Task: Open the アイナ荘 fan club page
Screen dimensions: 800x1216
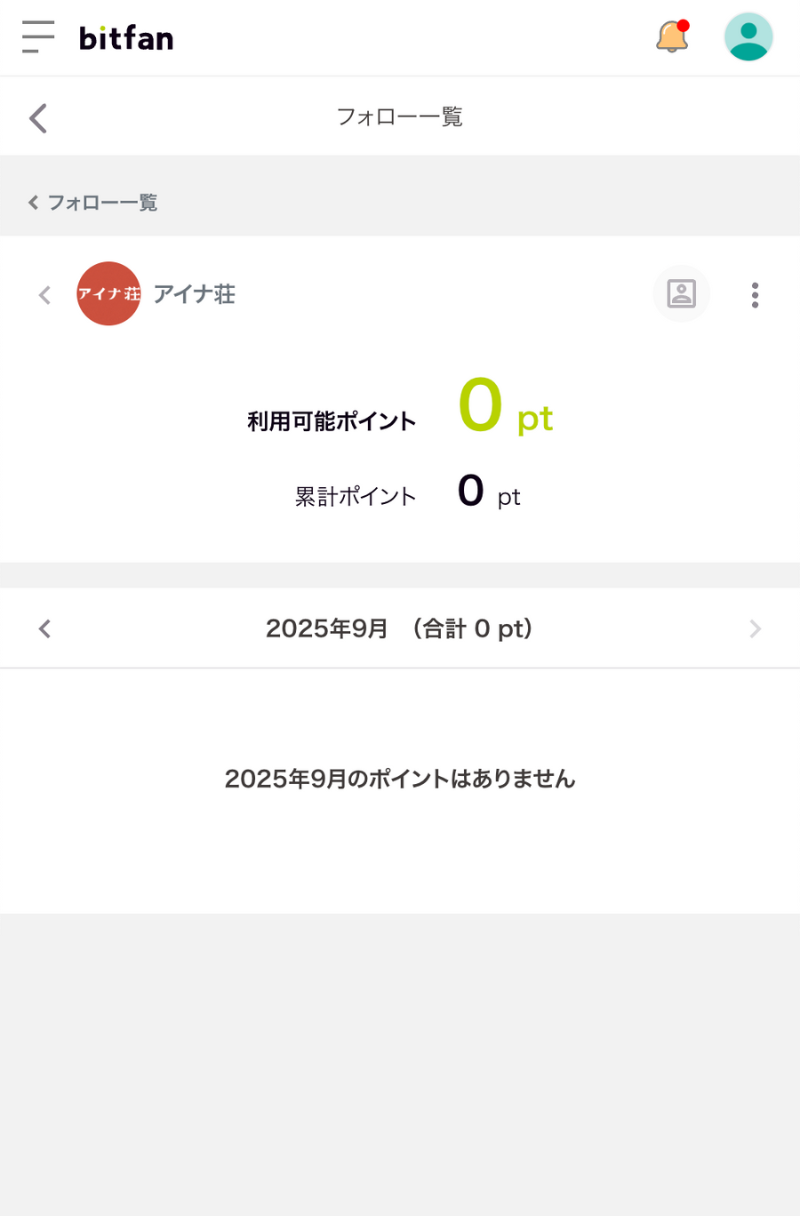Action: tap(157, 294)
